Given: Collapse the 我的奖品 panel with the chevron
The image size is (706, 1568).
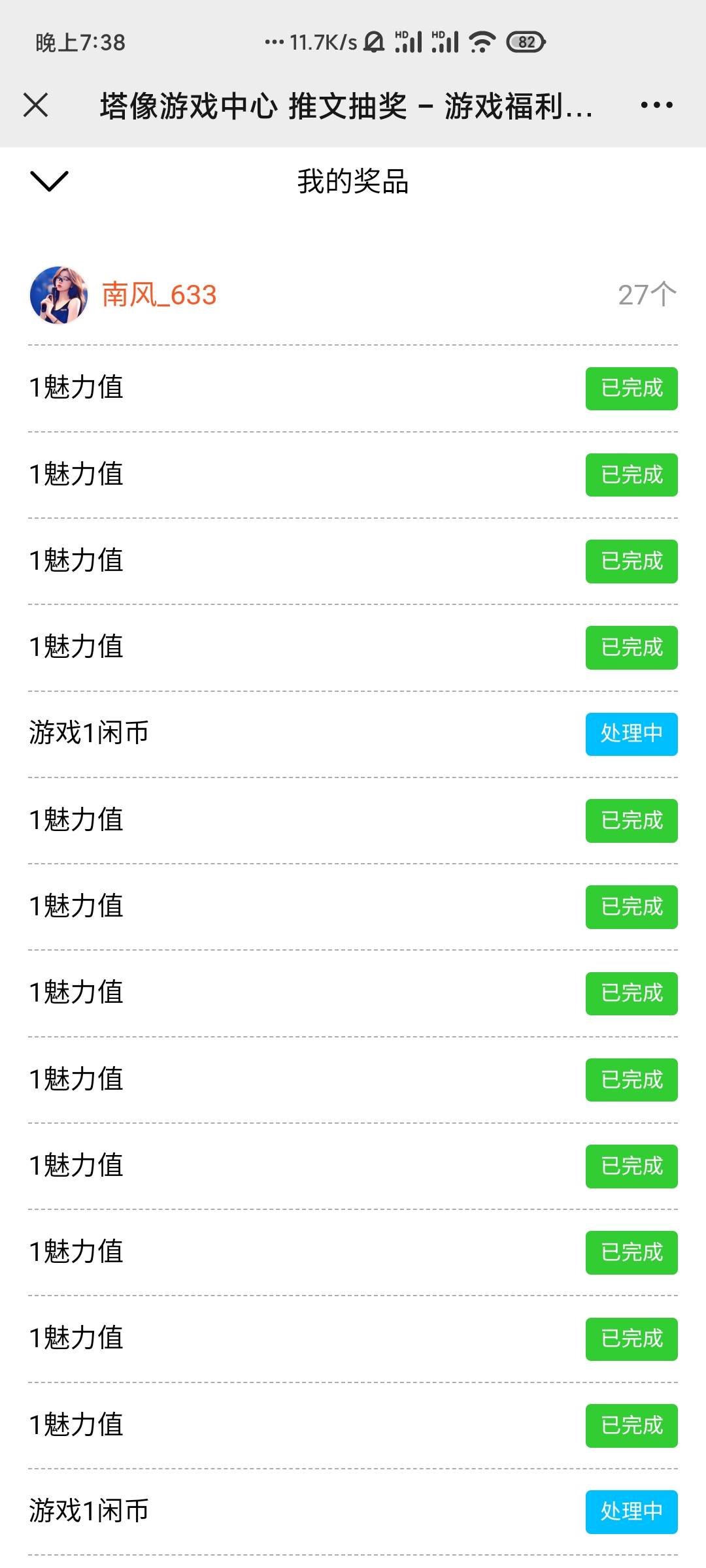Looking at the screenshot, I should pyautogui.click(x=49, y=181).
